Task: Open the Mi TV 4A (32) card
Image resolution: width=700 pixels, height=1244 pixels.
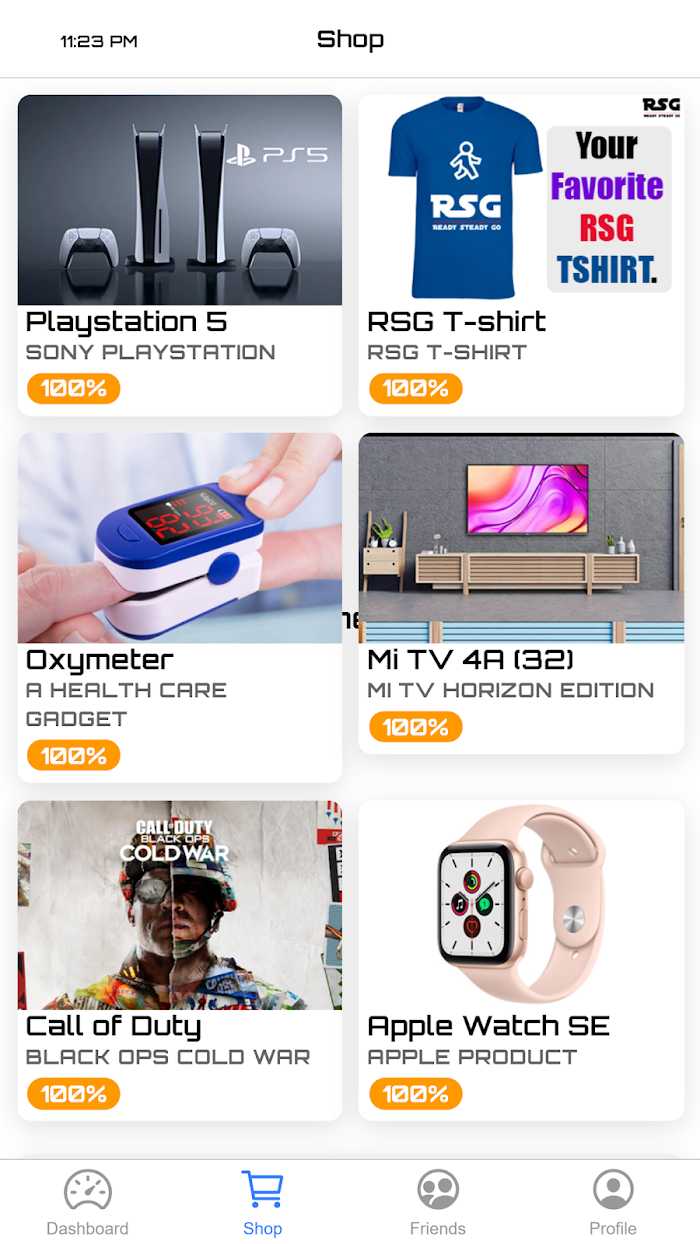Action: [x=521, y=592]
